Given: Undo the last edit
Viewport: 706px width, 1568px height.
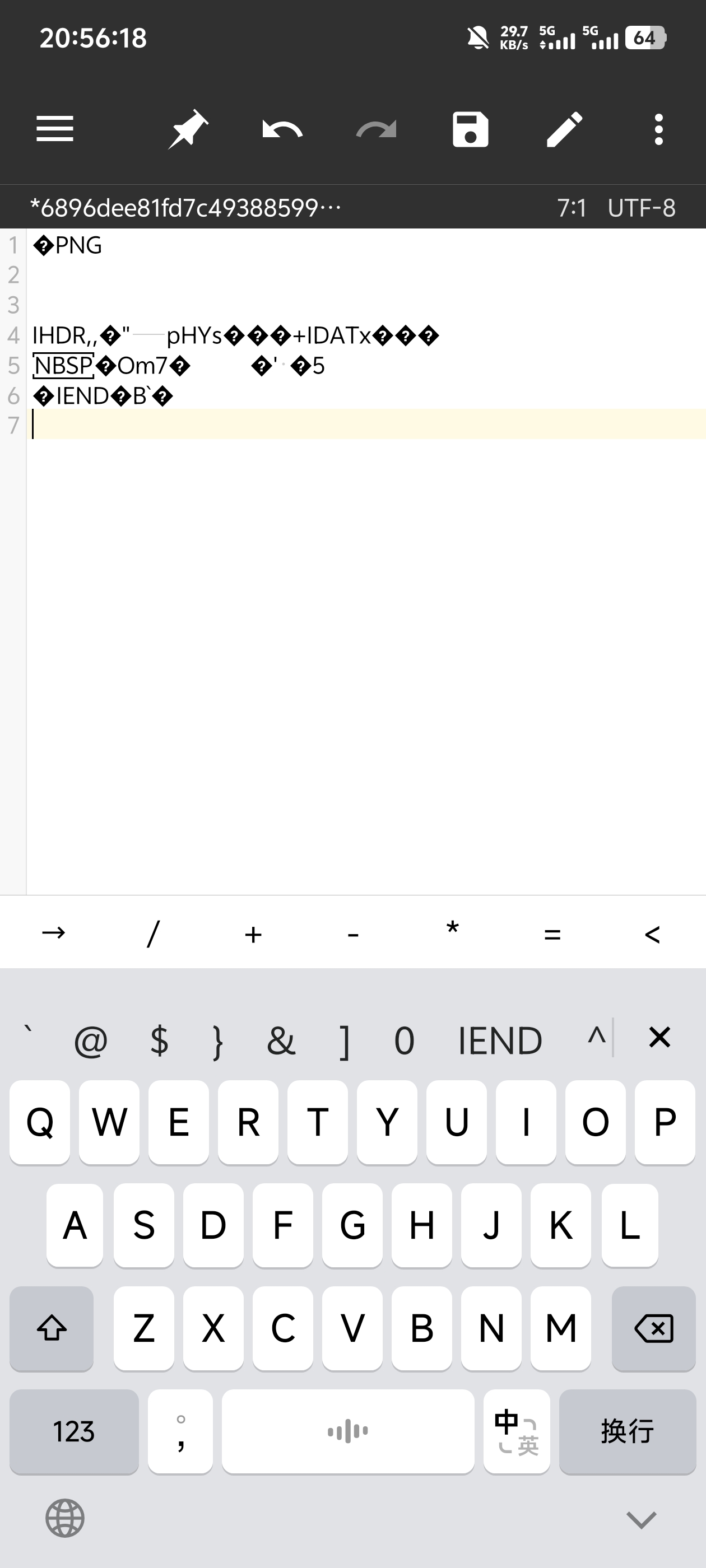Looking at the screenshot, I should point(282,129).
